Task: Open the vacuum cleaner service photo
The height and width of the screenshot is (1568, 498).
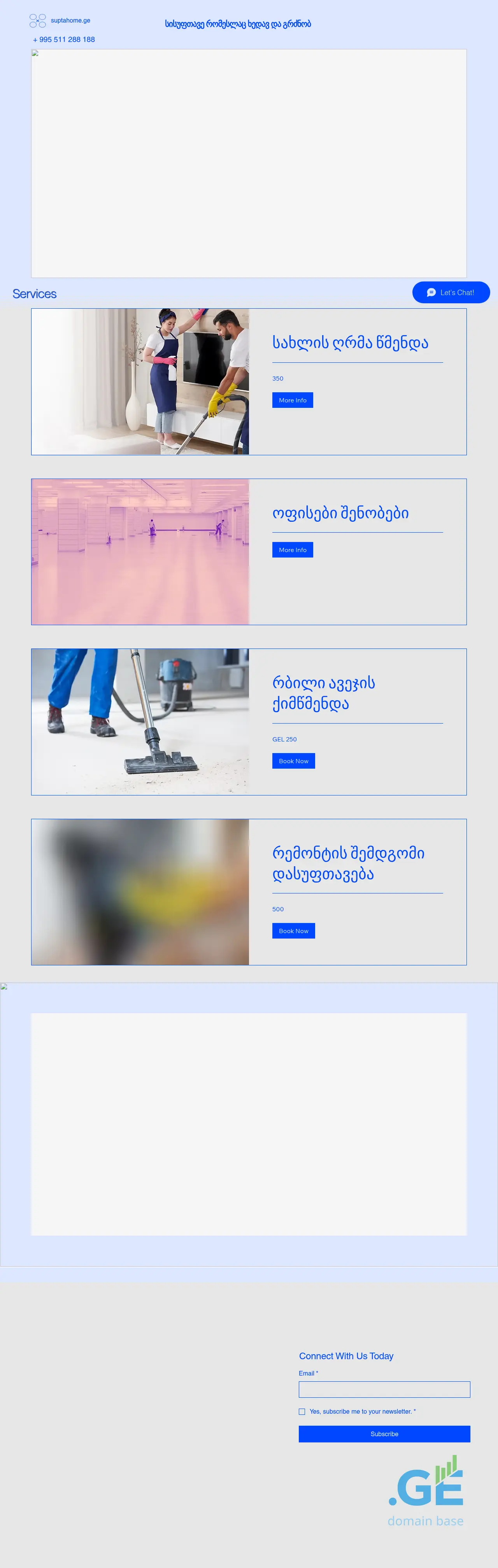Action: pos(140,722)
